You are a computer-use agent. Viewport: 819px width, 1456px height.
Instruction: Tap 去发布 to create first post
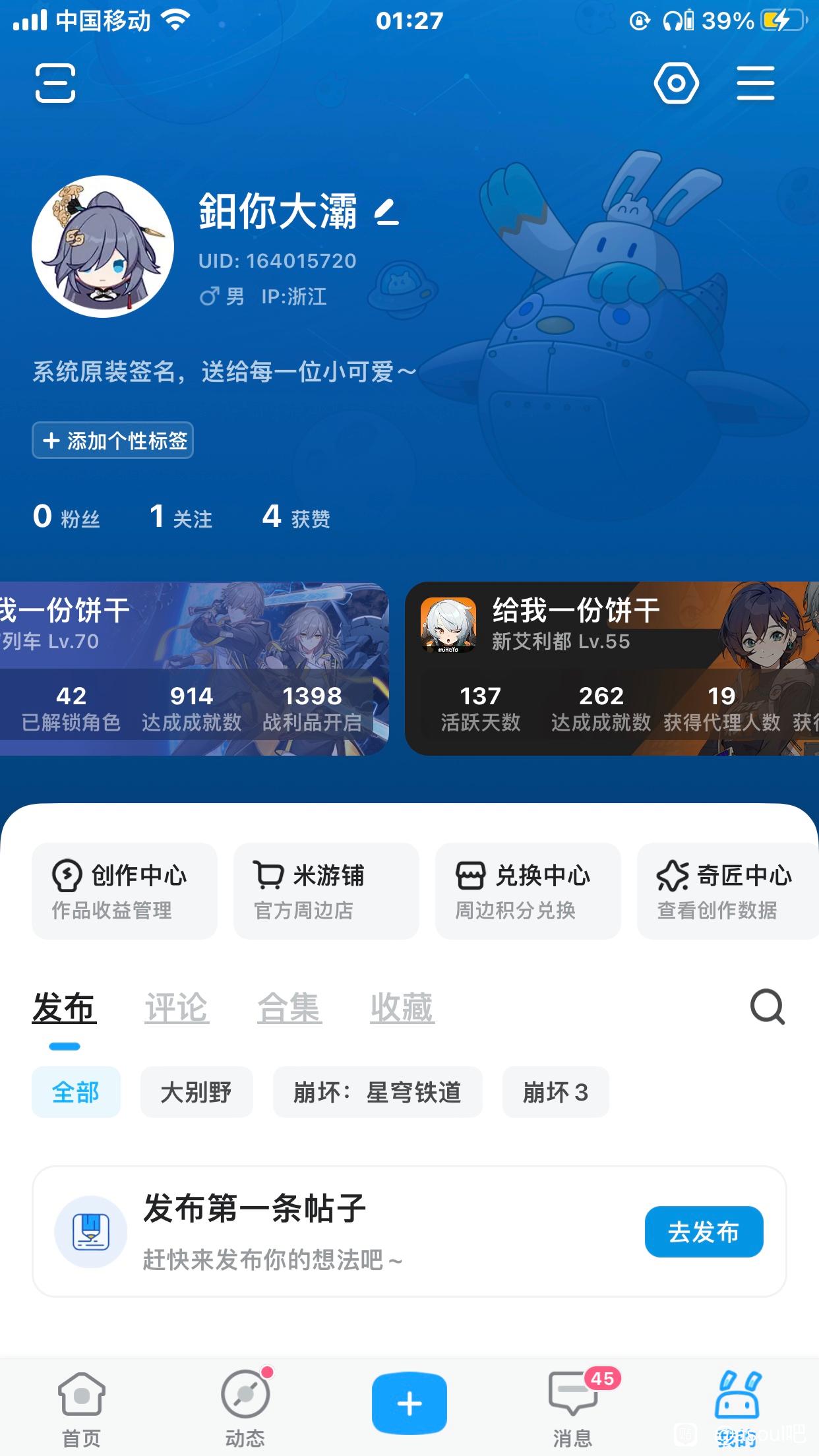point(704,1232)
